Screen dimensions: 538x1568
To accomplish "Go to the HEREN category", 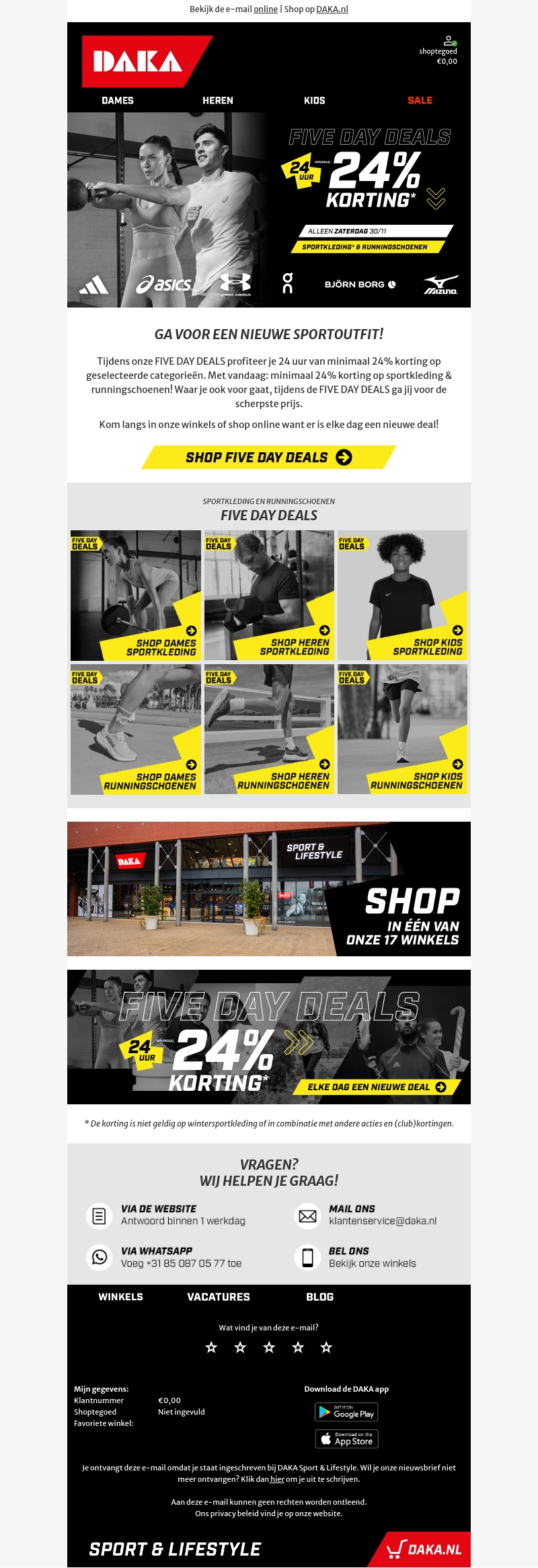I will 218,100.
